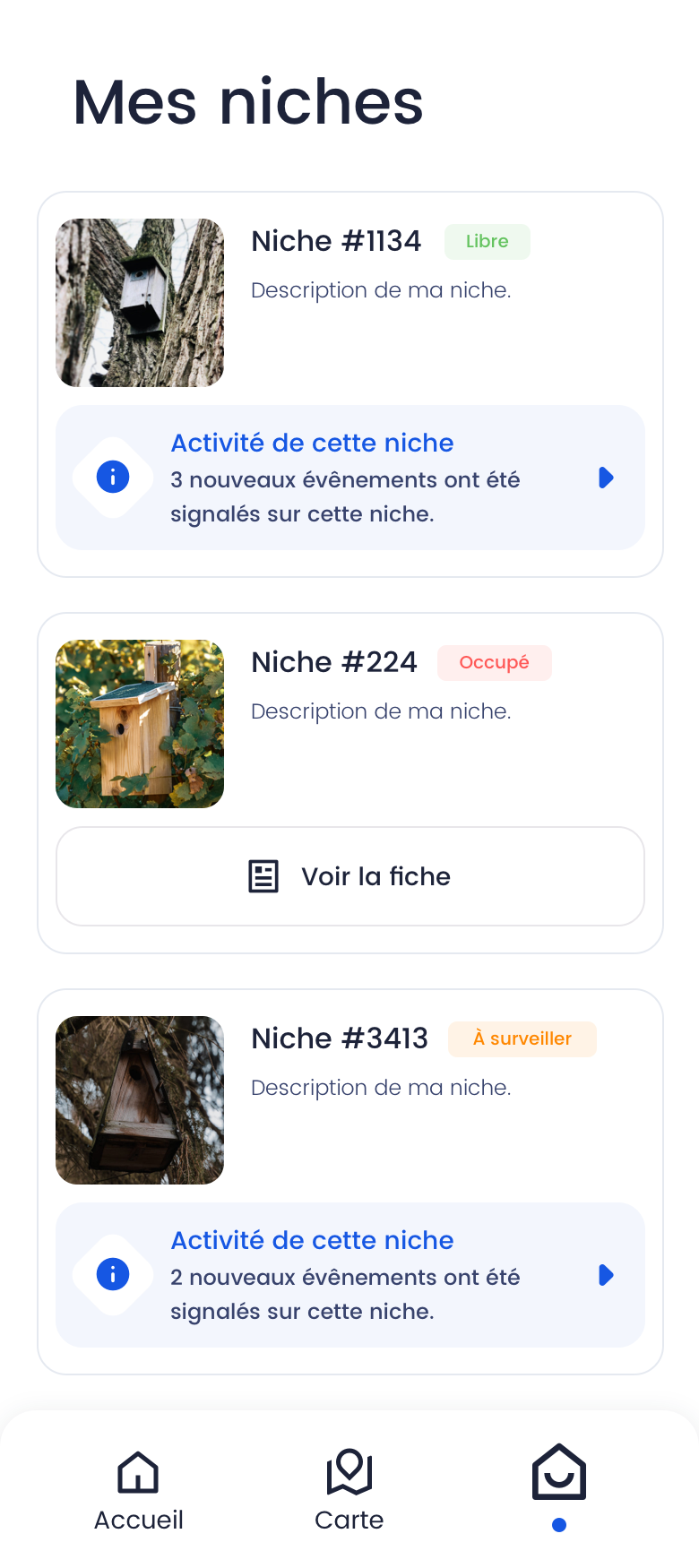Click the Voir la fiche button
Screen dimensions: 699x1568
tap(349, 876)
